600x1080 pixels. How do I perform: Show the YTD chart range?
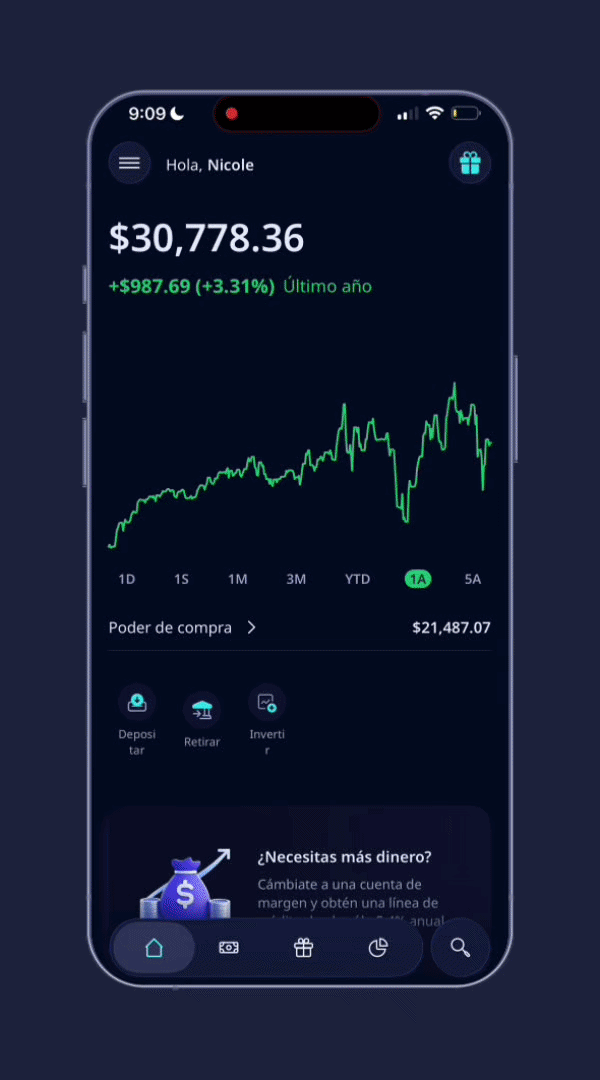[x=358, y=579]
